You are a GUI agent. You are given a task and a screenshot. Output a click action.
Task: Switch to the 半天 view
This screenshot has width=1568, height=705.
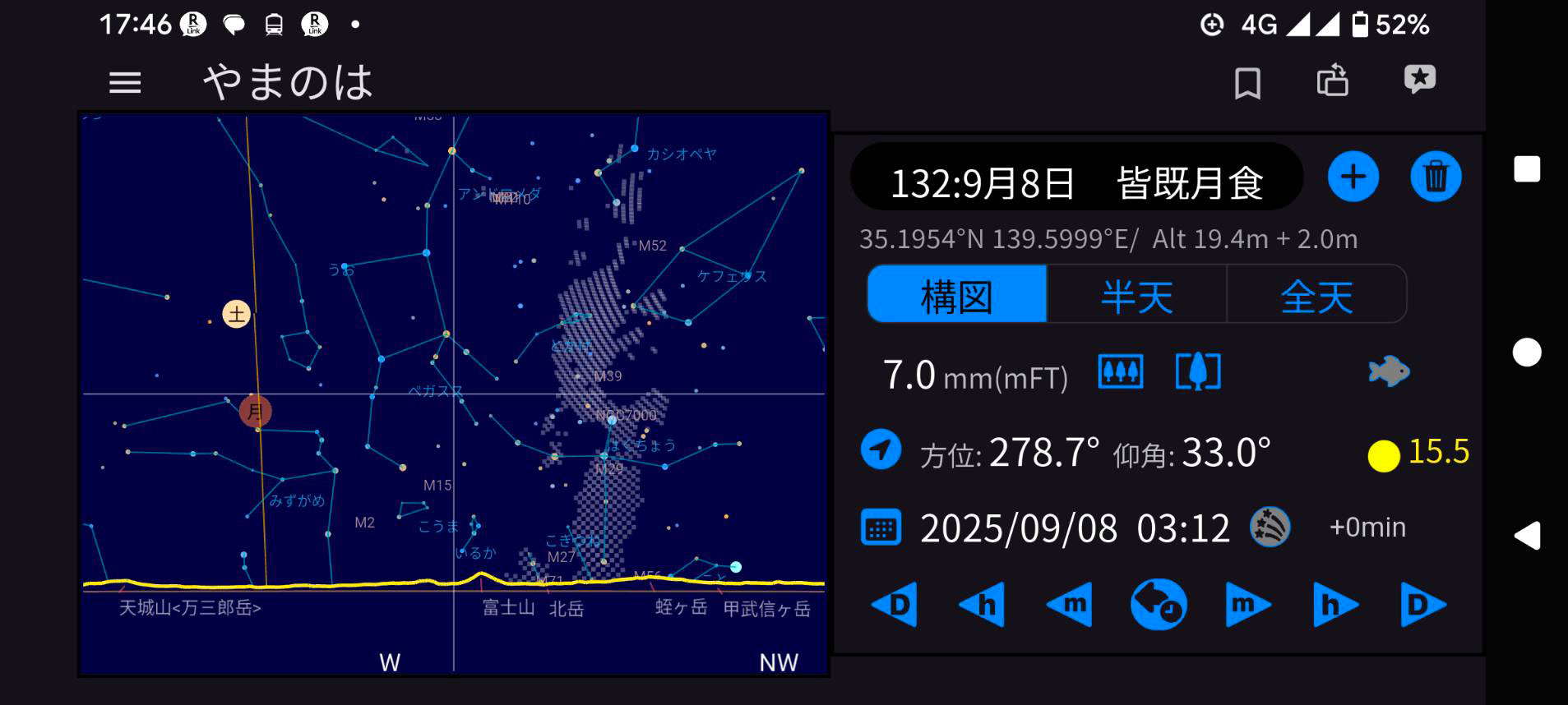1136,296
